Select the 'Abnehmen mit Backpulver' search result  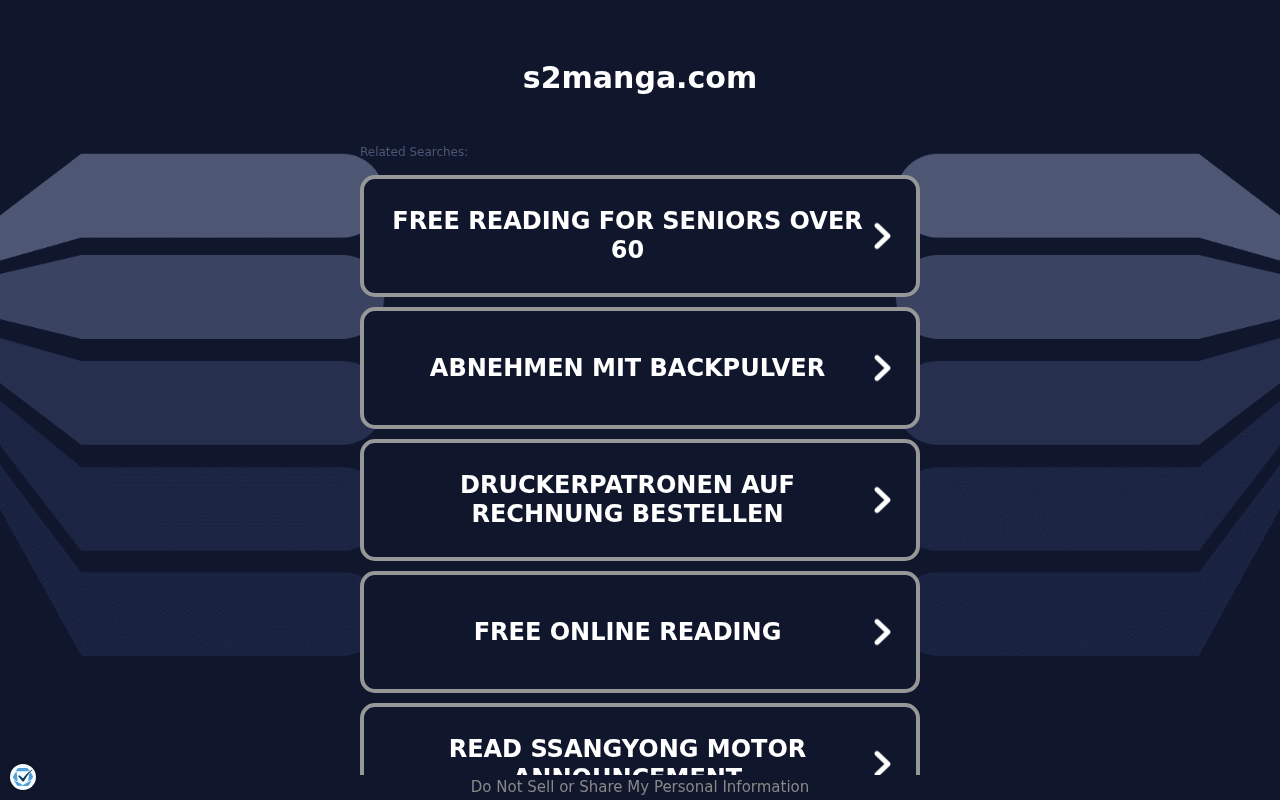(x=640, y=368)
